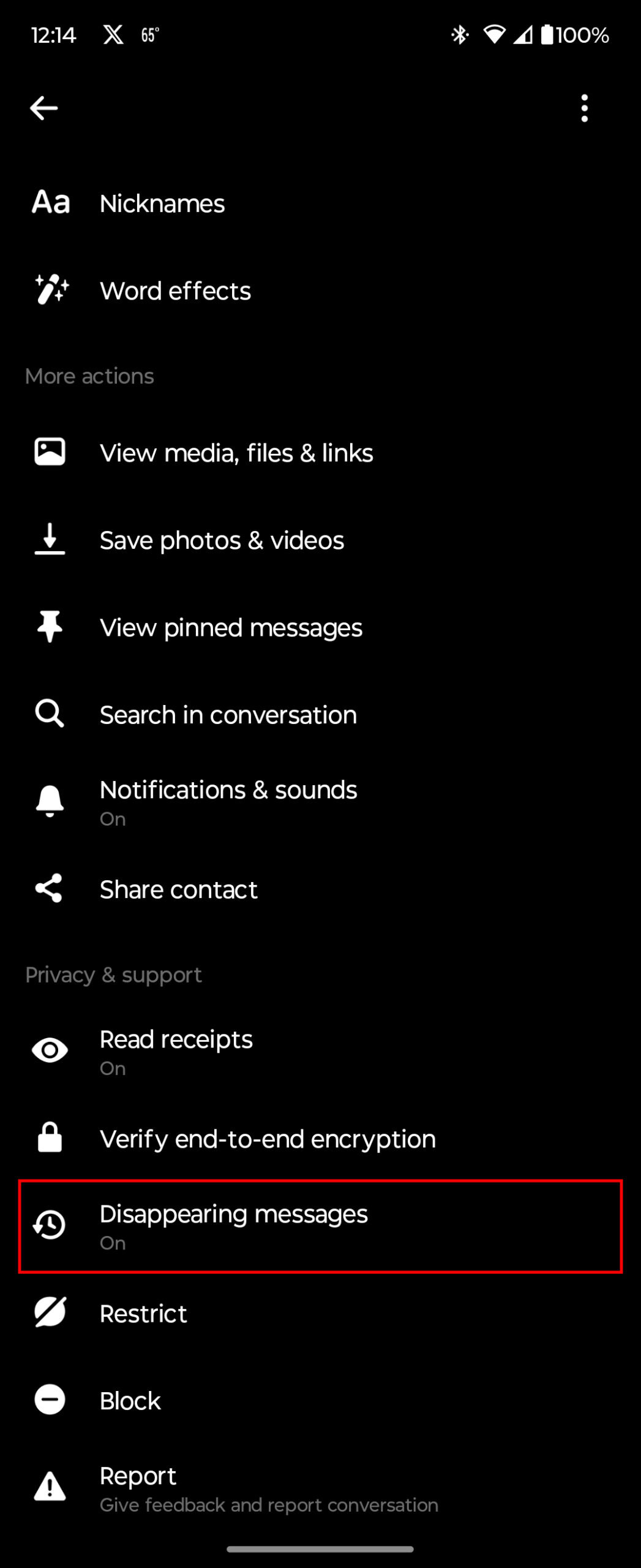The height and width of the screenshot is (1568, 641).
Task: Tap Block to block this contact
Action: pos(130,1401)
